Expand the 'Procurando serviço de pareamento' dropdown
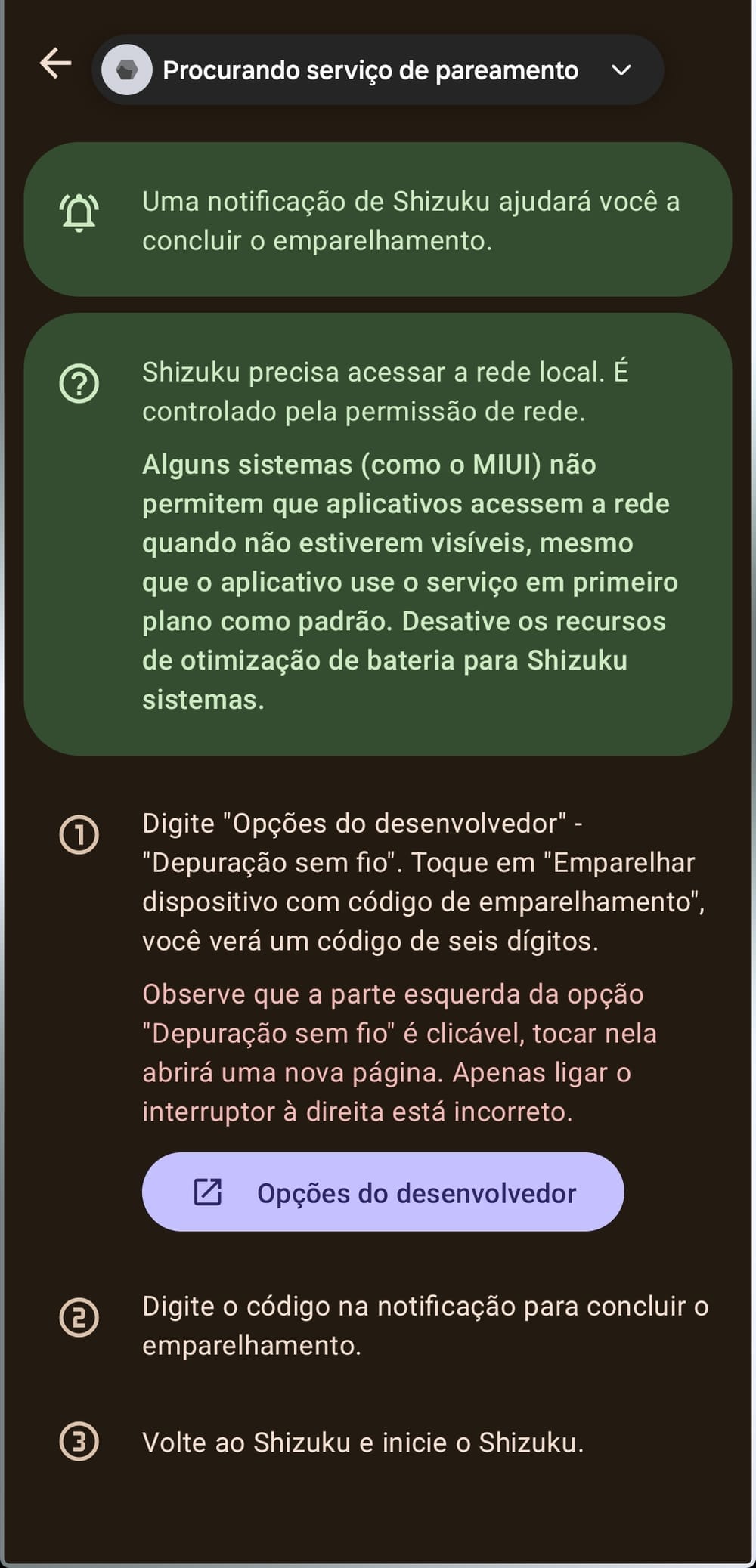756x1568 pixels. click(x=621, y=70)
